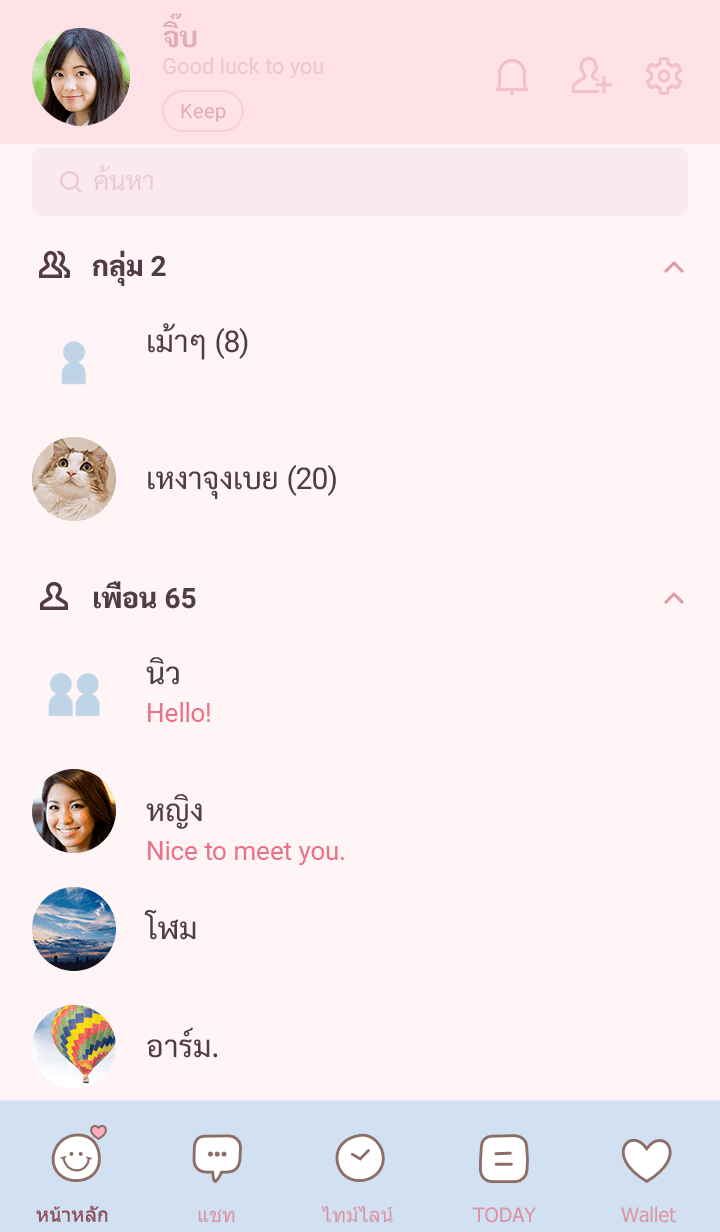Open the notifications bell
Viewport: 720px width, 1232px height.
point(512,77)
